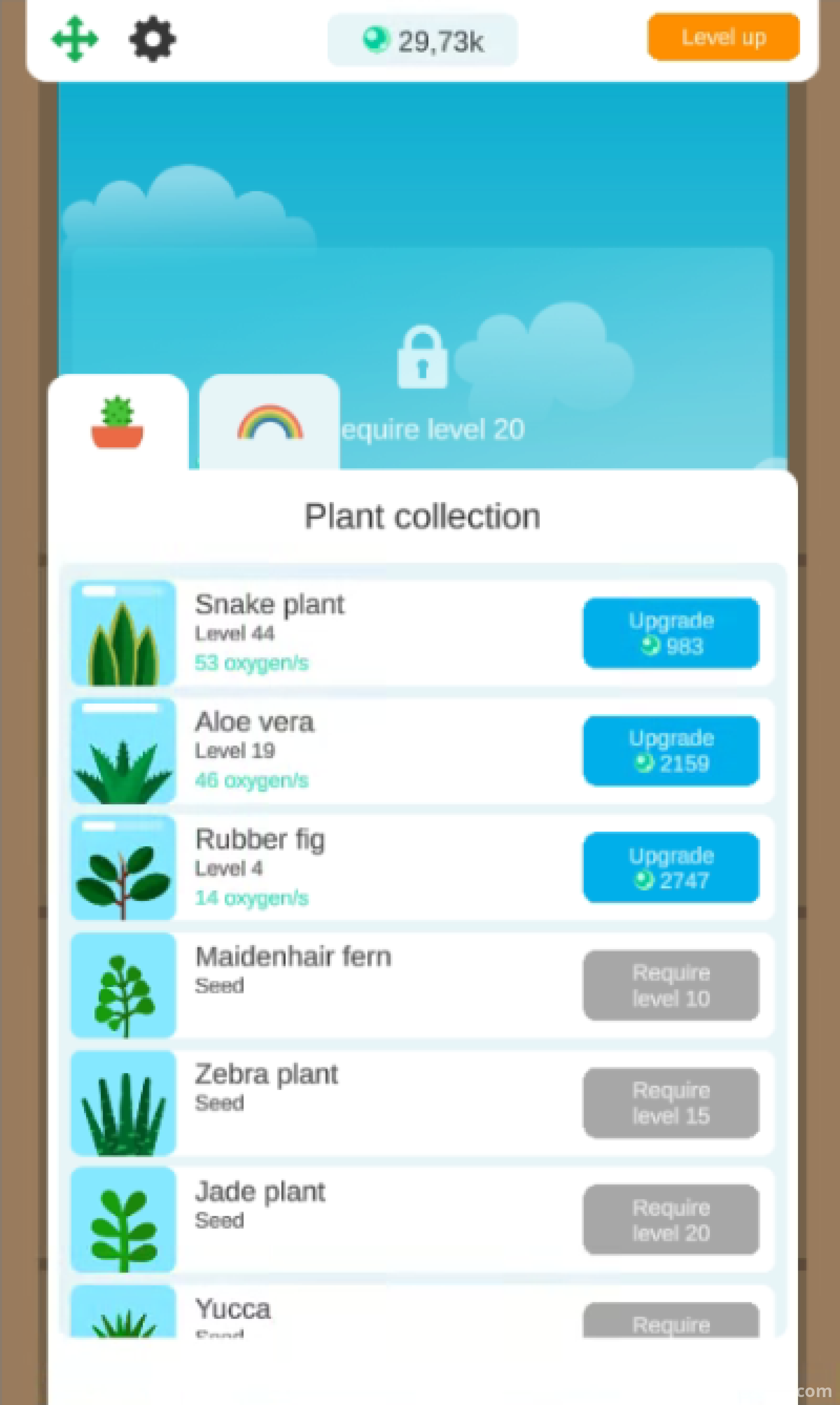Tap Maidenhair fern Require level 10 button
The height and width of the screenshot is (1405, 840).
(x=671, y=985)
